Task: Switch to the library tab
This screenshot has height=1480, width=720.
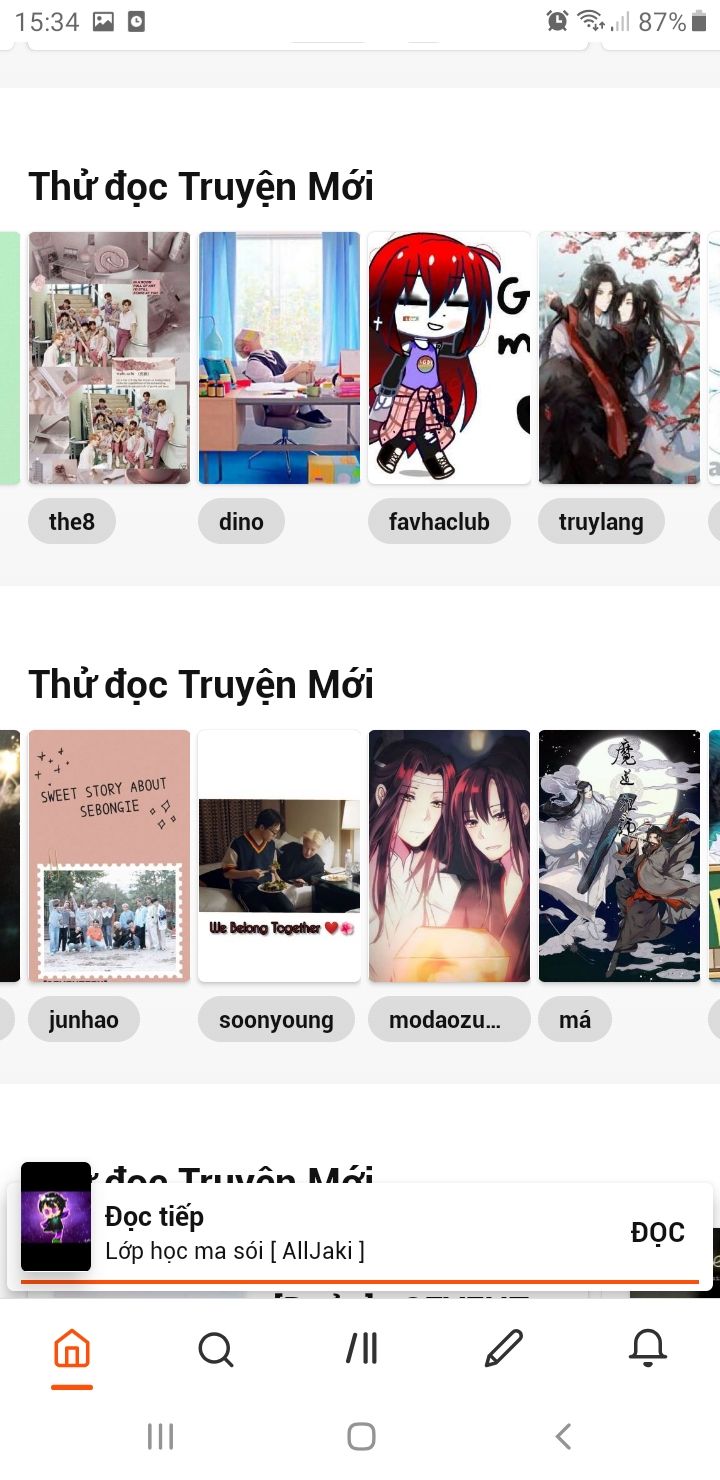Action: (361, 1350)
